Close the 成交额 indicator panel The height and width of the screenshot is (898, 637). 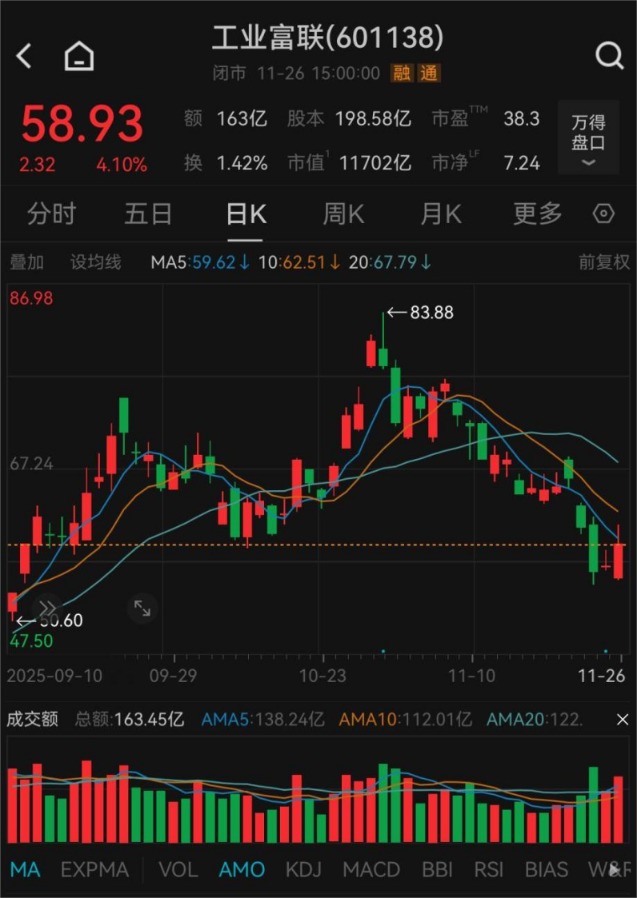coord(622,719)
